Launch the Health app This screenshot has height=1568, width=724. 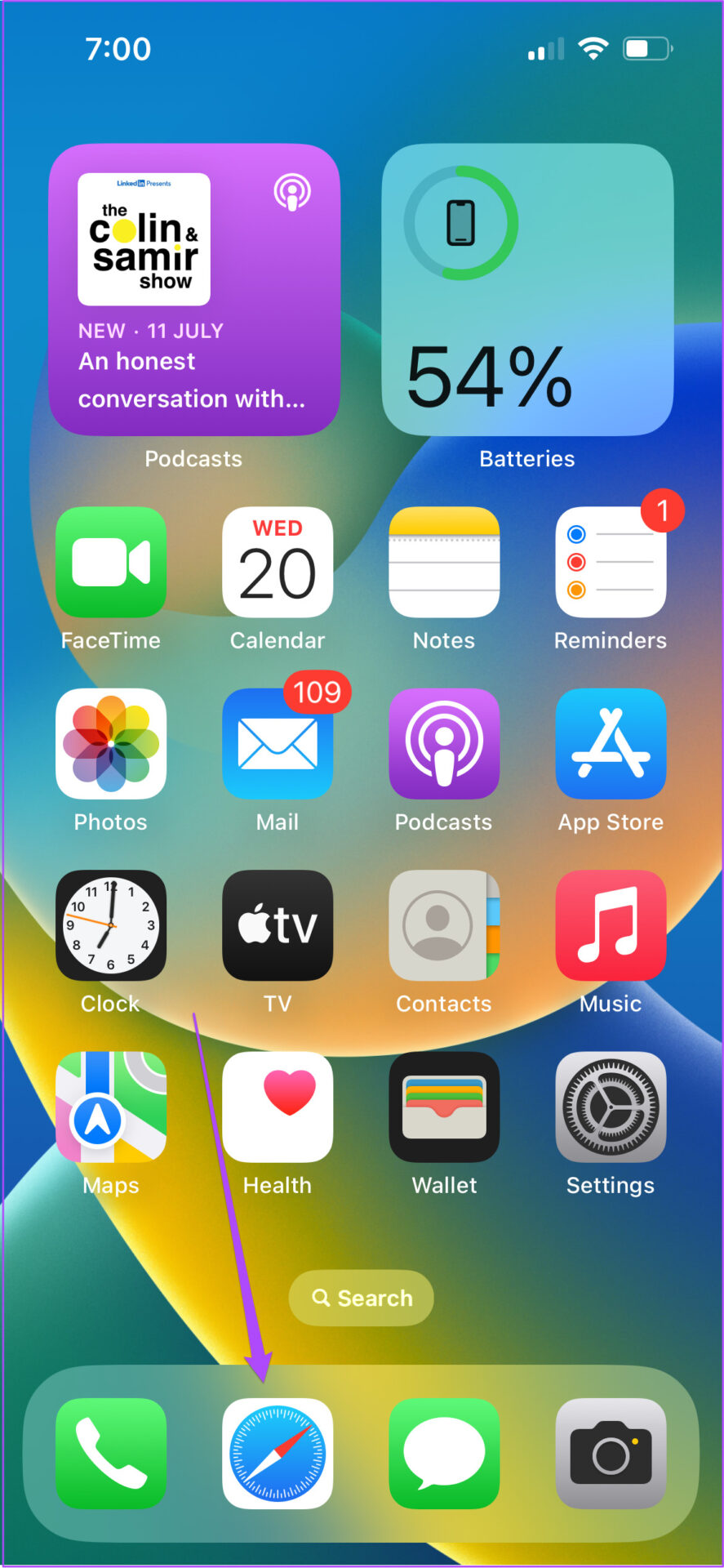coord(278,1107)
